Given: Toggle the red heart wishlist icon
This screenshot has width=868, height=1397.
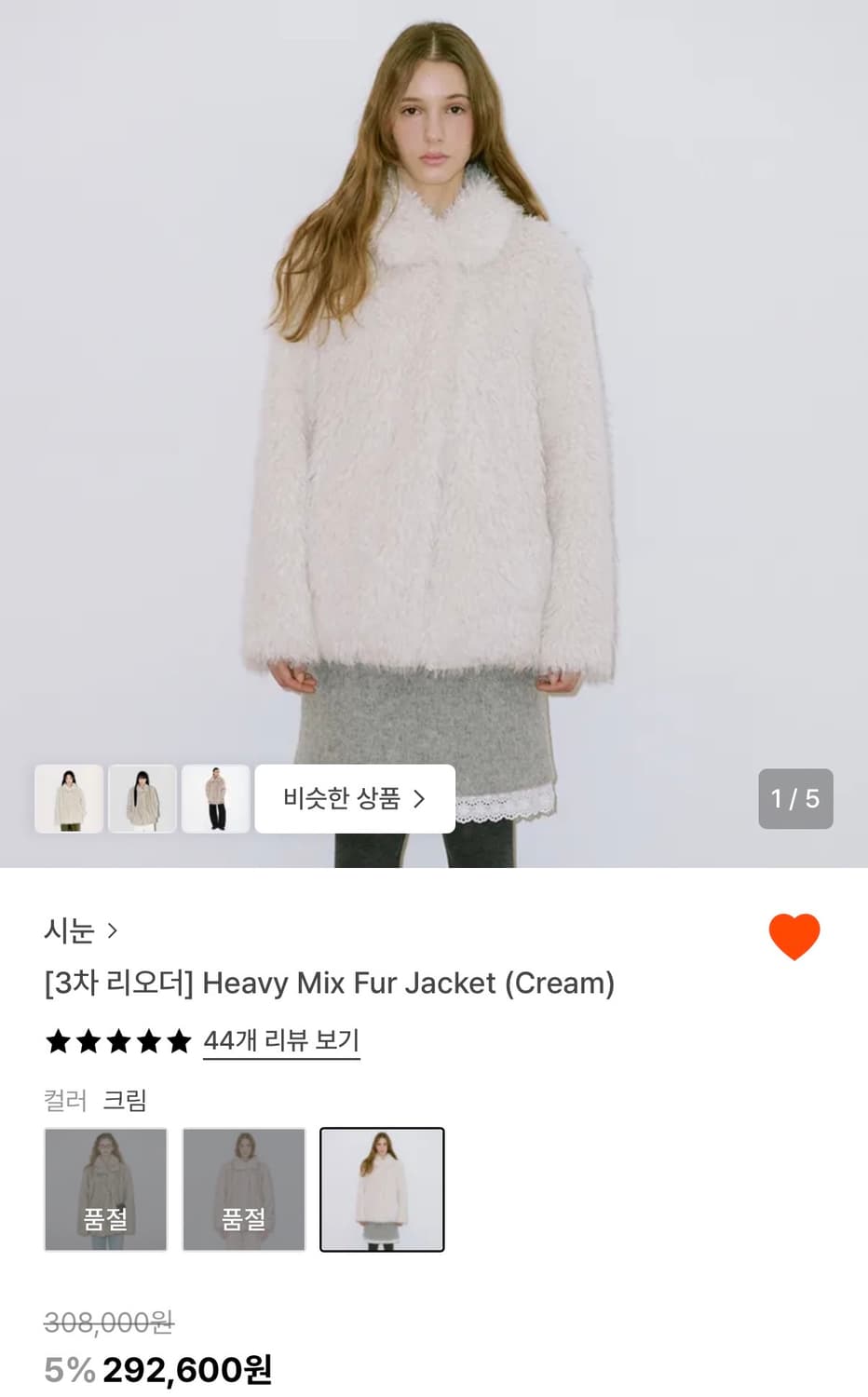Looking at the screenshot, I should pos(796,936).
